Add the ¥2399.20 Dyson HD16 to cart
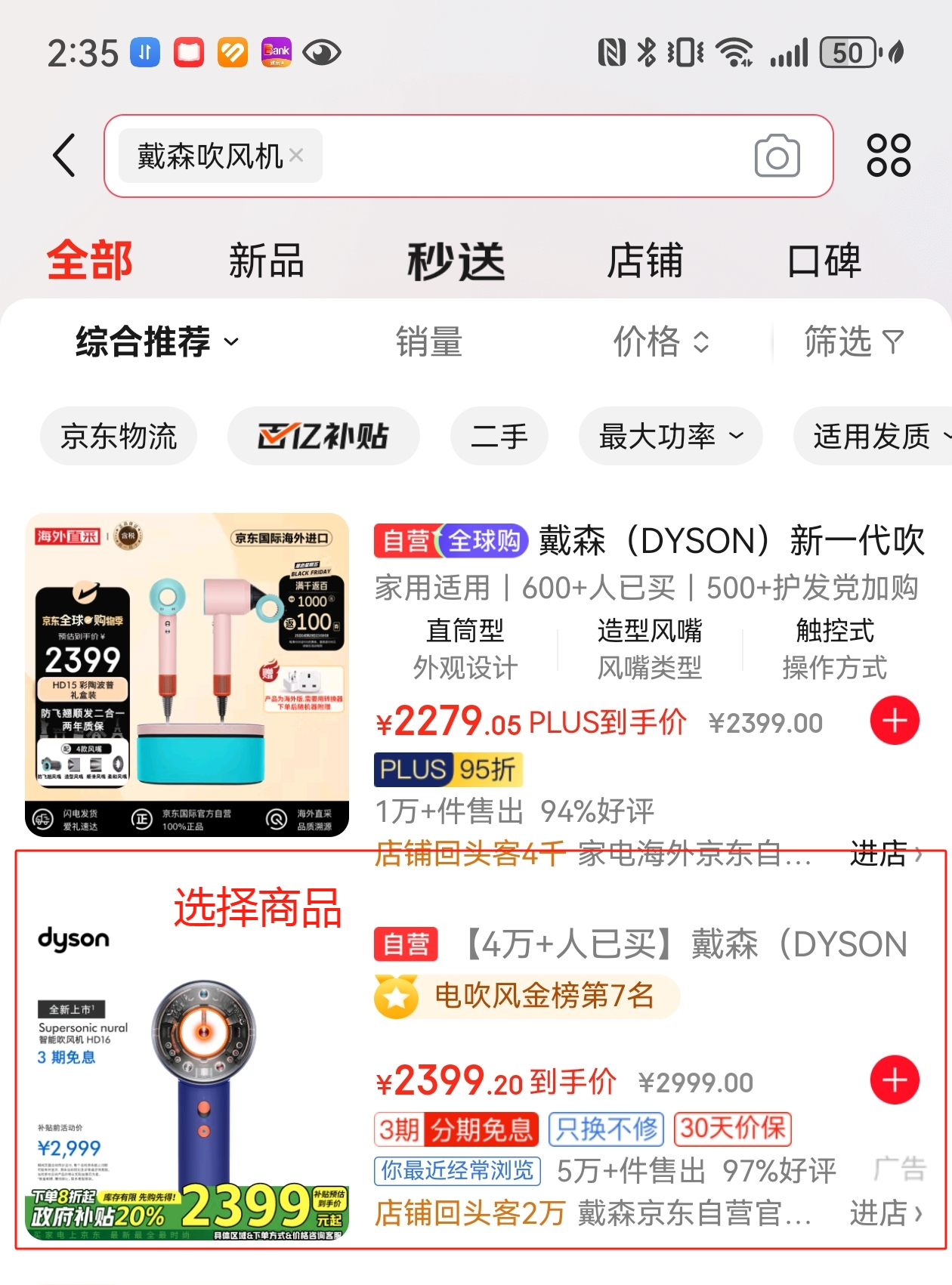952x1285 pixels. [895, 1080]
